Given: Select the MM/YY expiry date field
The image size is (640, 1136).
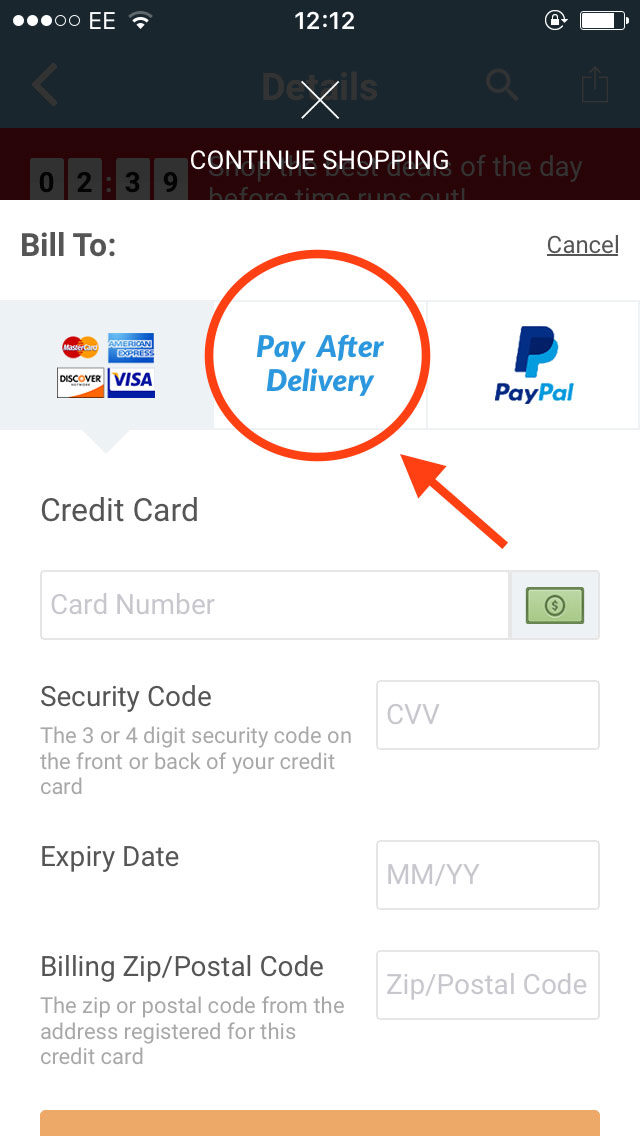Looking at the screenshot, I should 487,875.
